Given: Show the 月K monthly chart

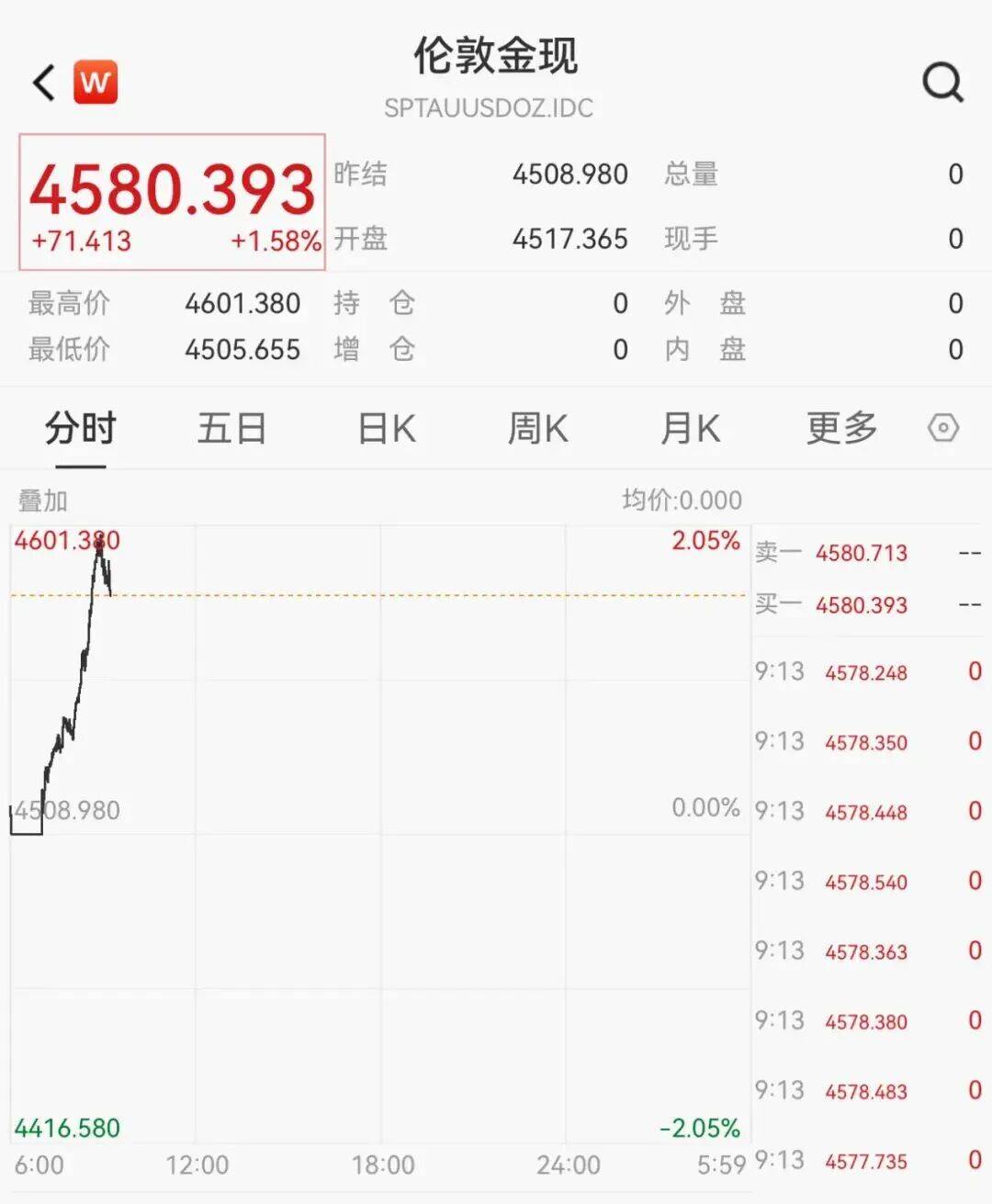Looking at the screenshot, I should pos(690,429).
